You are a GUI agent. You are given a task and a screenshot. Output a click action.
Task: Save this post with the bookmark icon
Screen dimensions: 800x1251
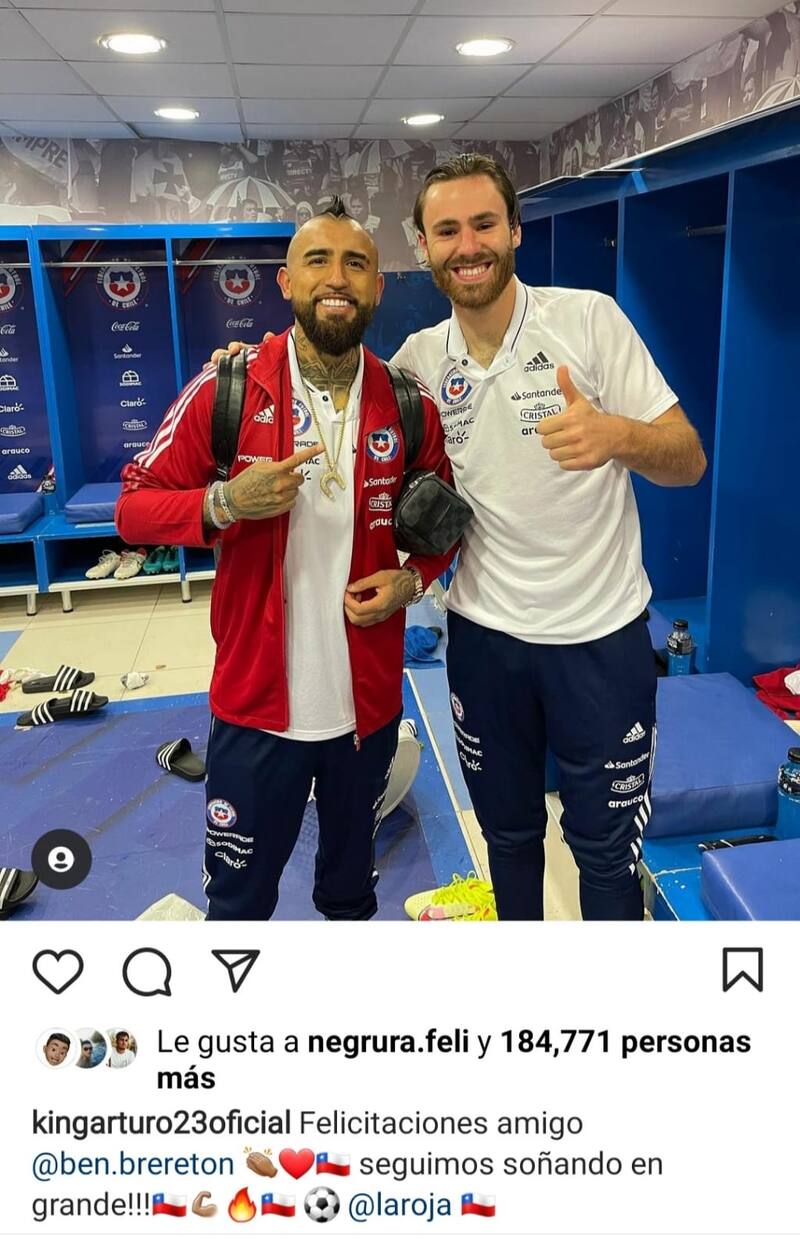coord(742,970)
